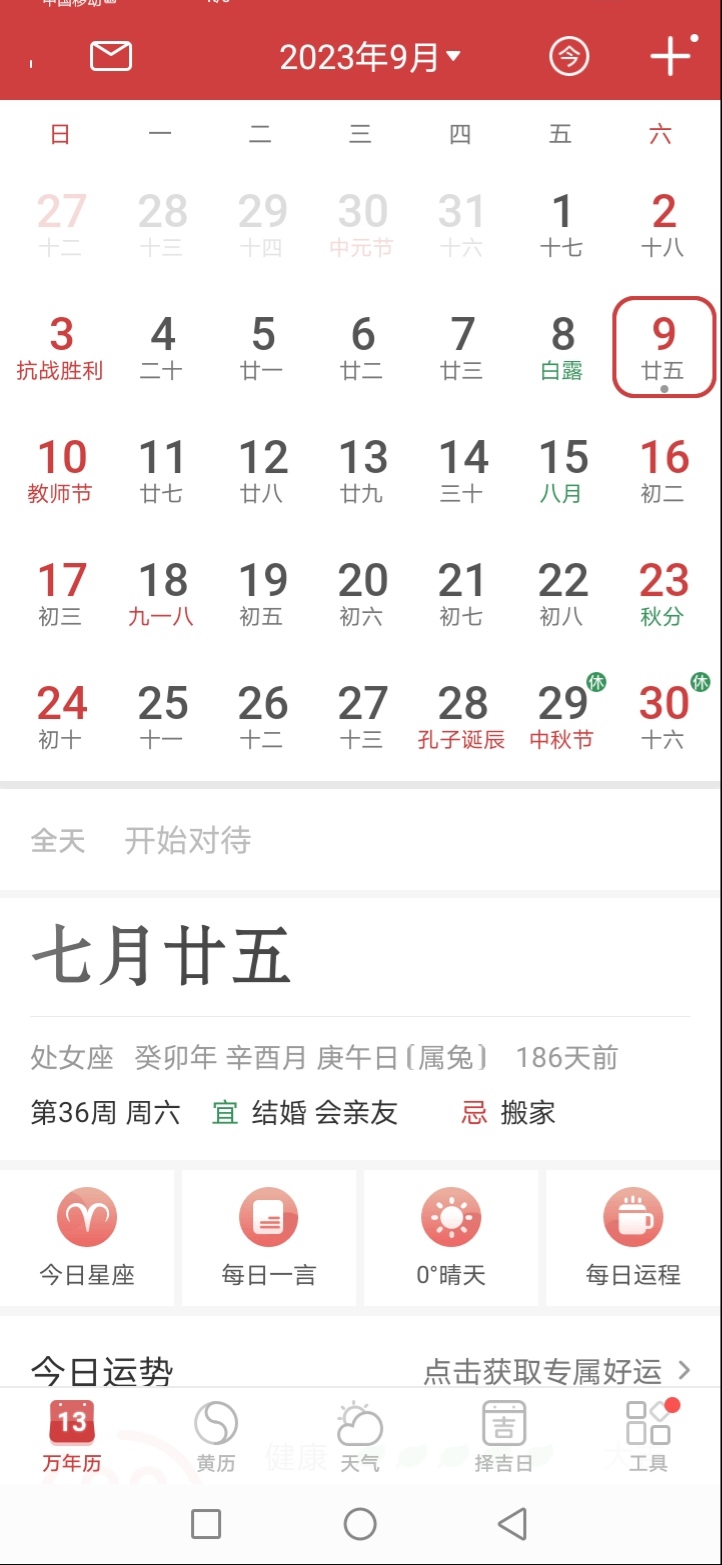Switch to the 择吉日 tab
Image resolution: width=722 pixels, height=1565 pixels.
click(503, 1437)
